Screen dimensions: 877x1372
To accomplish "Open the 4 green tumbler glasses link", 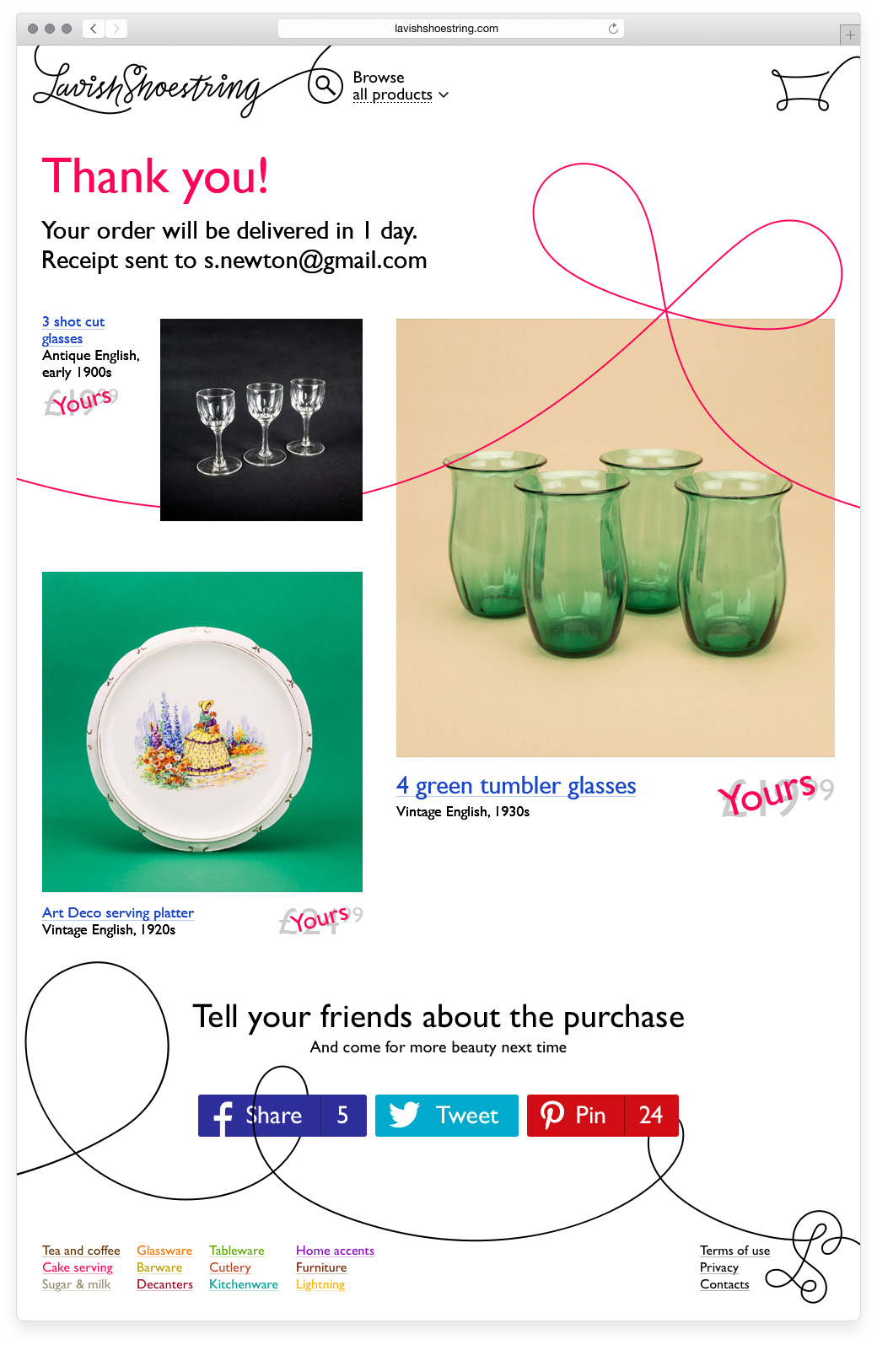I will click(516, 786).
